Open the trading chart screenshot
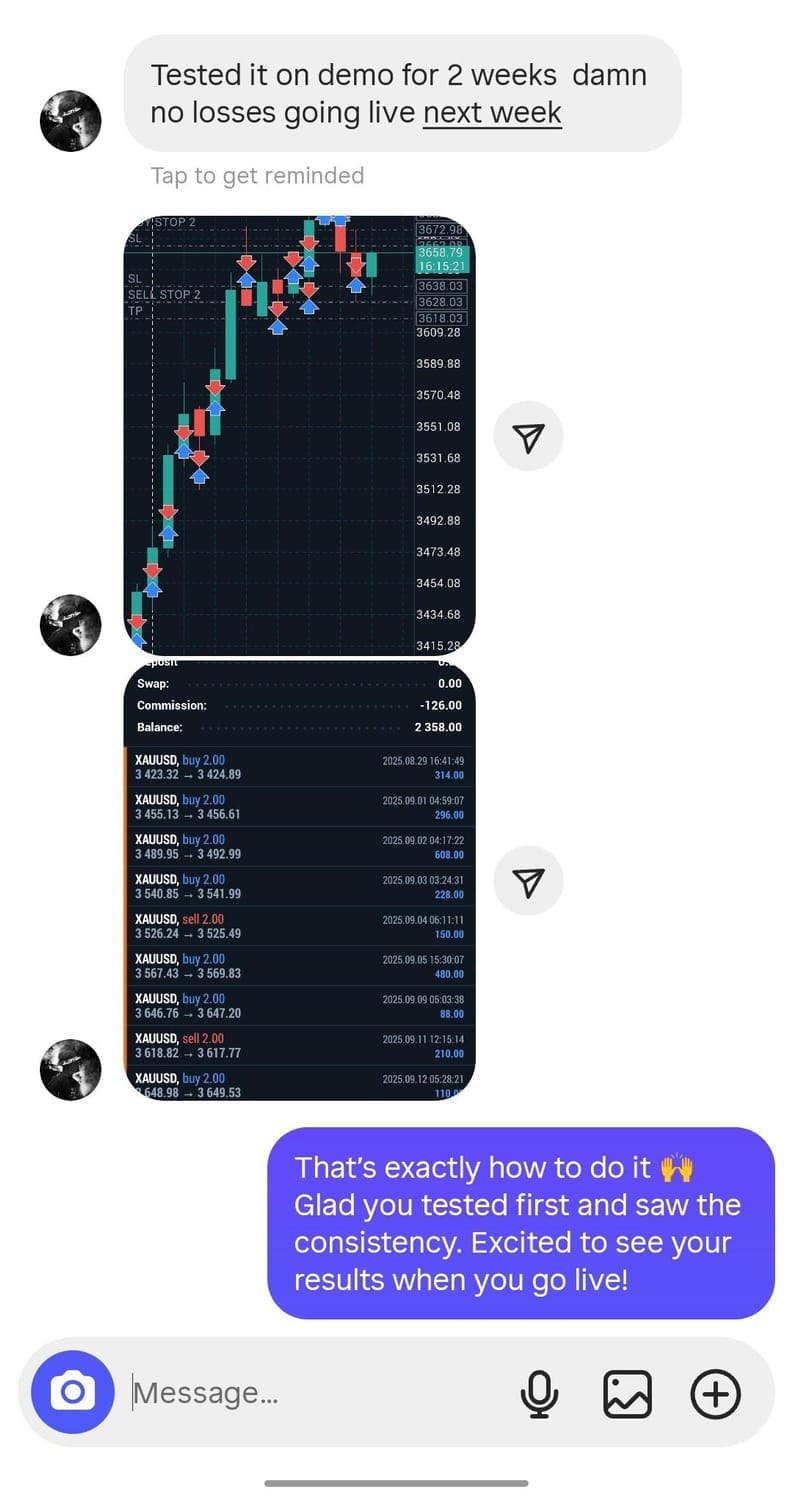This screenshot has width=793, height=1500. (x=299, y=435)
